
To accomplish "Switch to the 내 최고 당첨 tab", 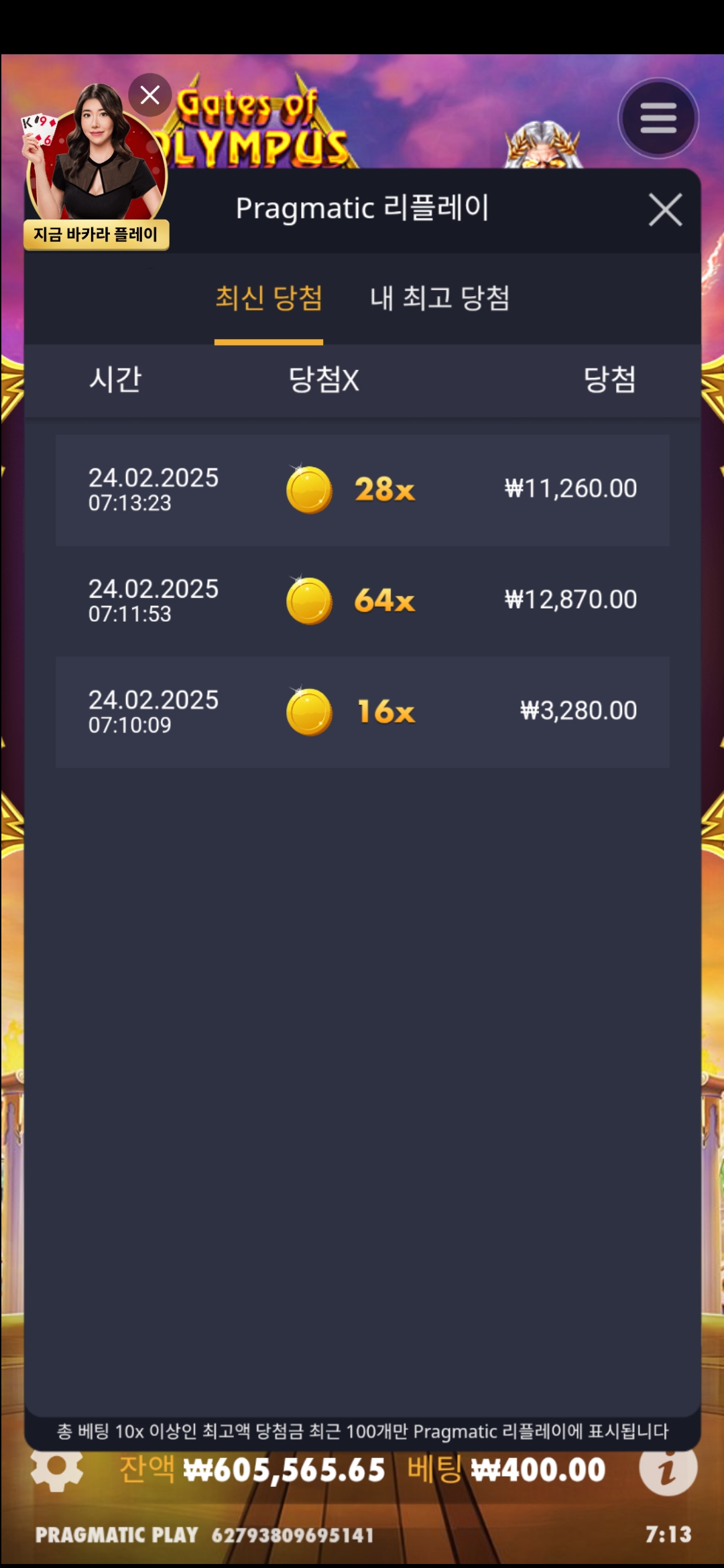I will tap(440, 298).
